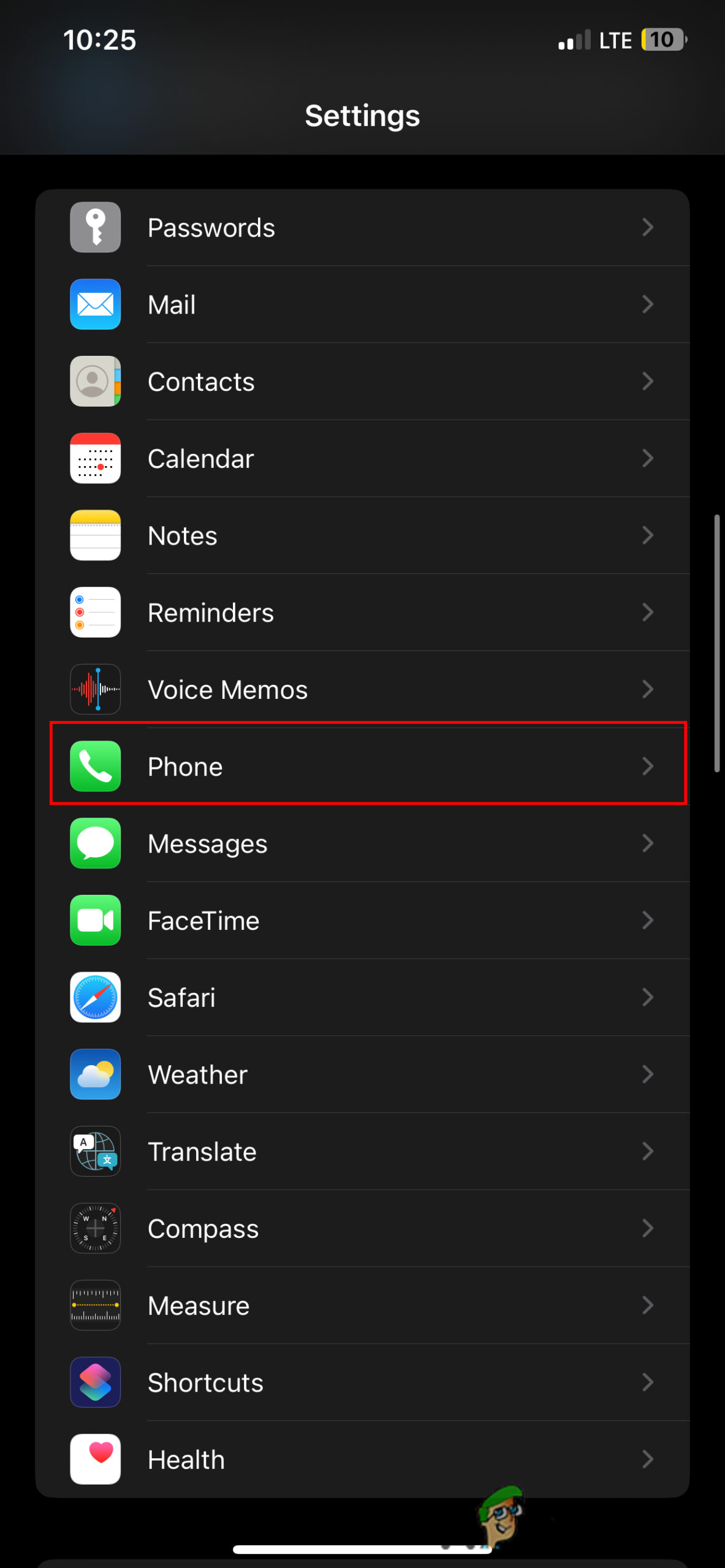Viewport: 725px width, 1568px height.
Task: Select Calendar settings
Action: 362,459
